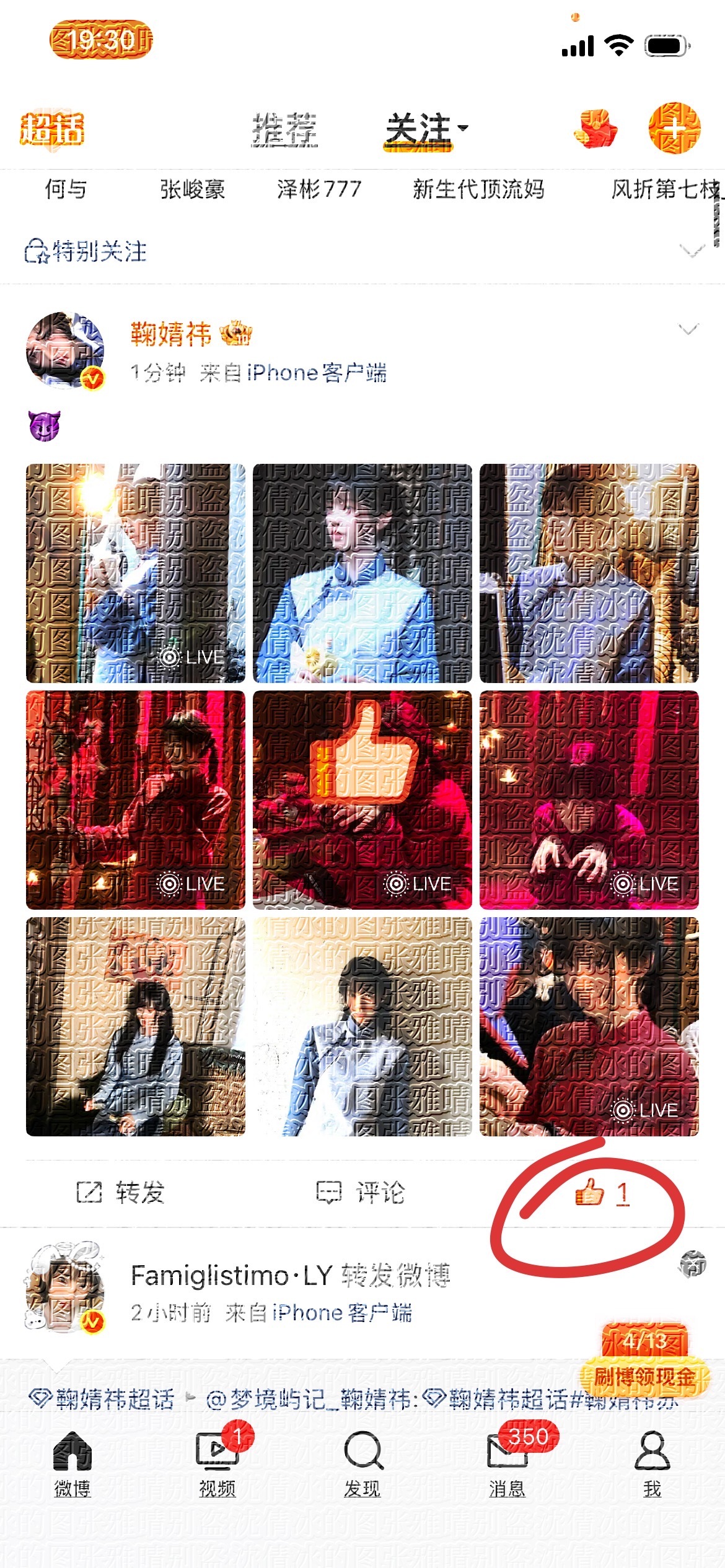Open Famiglistimo·LY's profile name
Viewport: 725px width, 1568px height.
click(232, 1275)
